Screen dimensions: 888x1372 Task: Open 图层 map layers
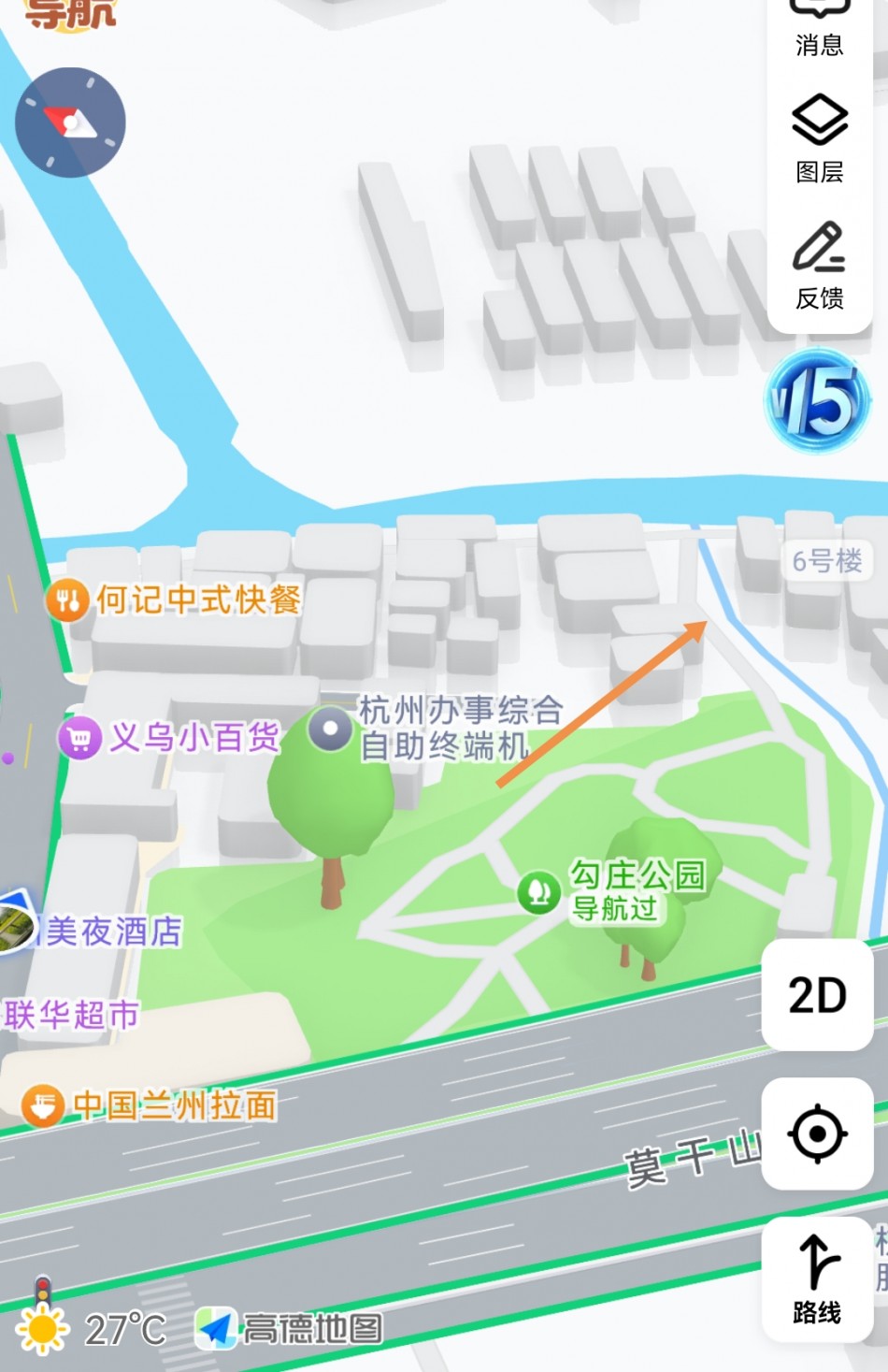click(819, 138)
